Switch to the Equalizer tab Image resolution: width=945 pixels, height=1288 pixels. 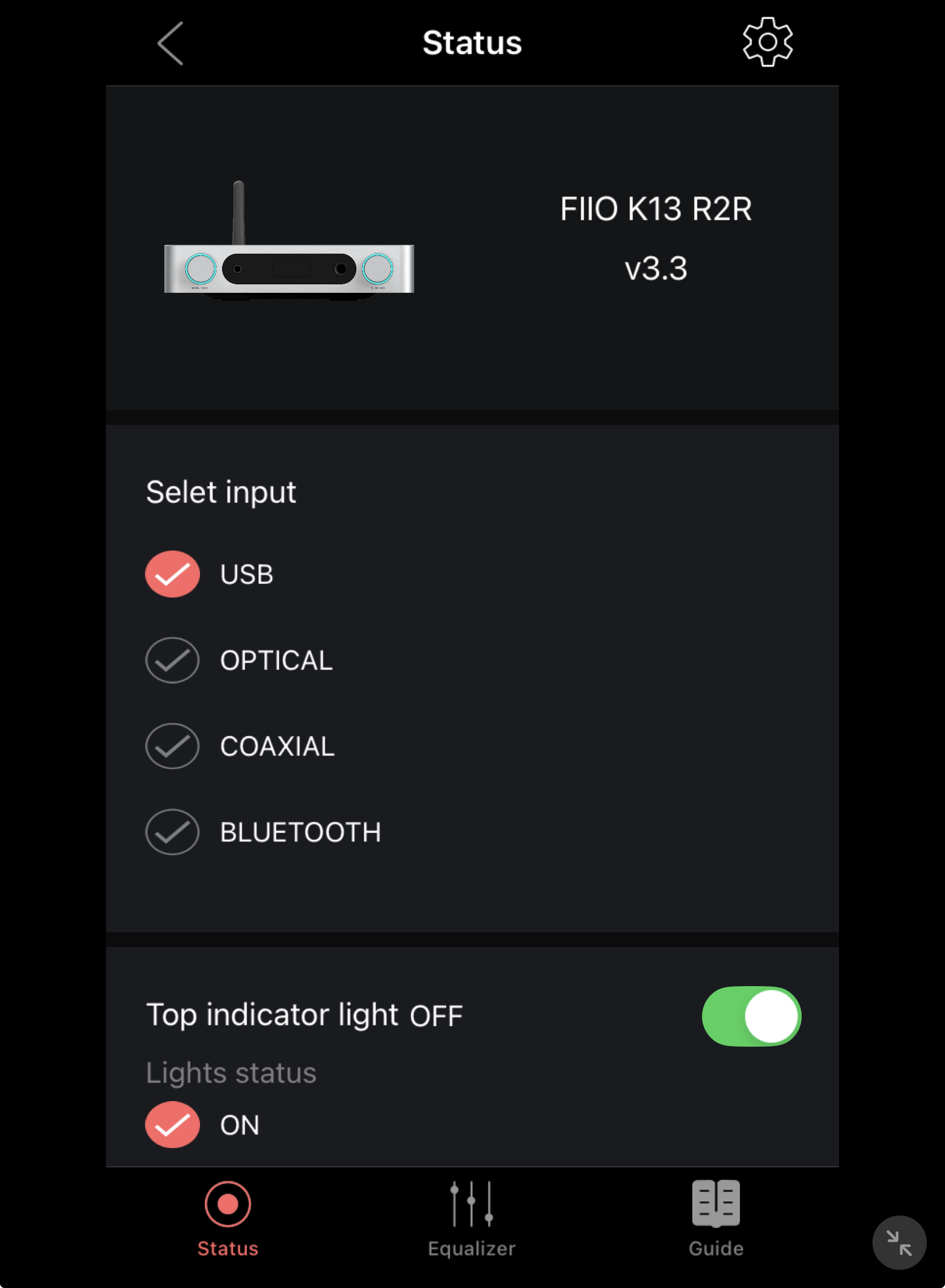(471, 1218)
